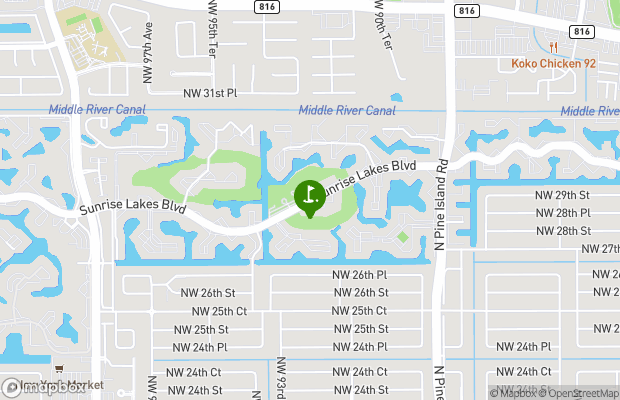620x400 pixels.
Task: Open the Mapbox attribution link
Action: point(512,392)
